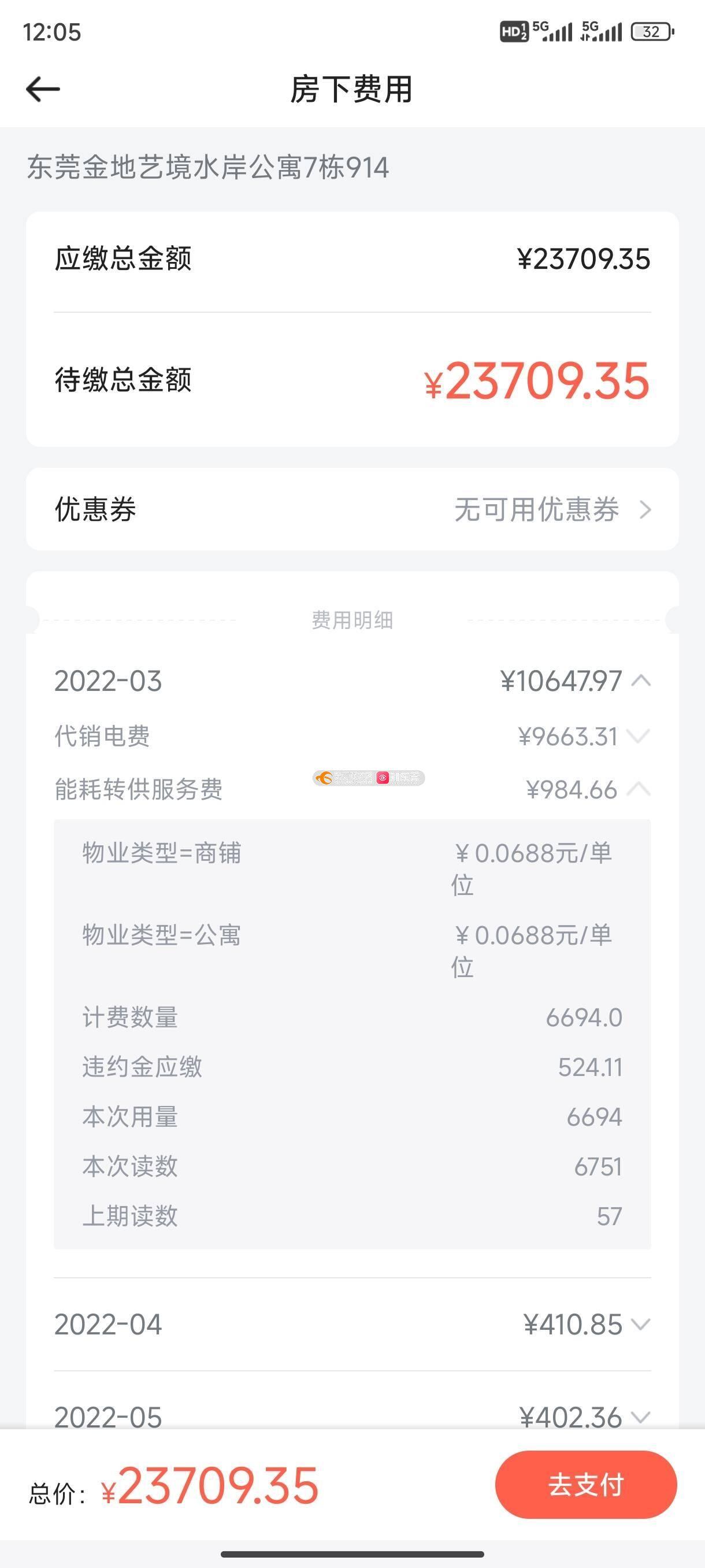Open the 优惠券 coupon row
705x1568 pixels.
tap(352, 509)
